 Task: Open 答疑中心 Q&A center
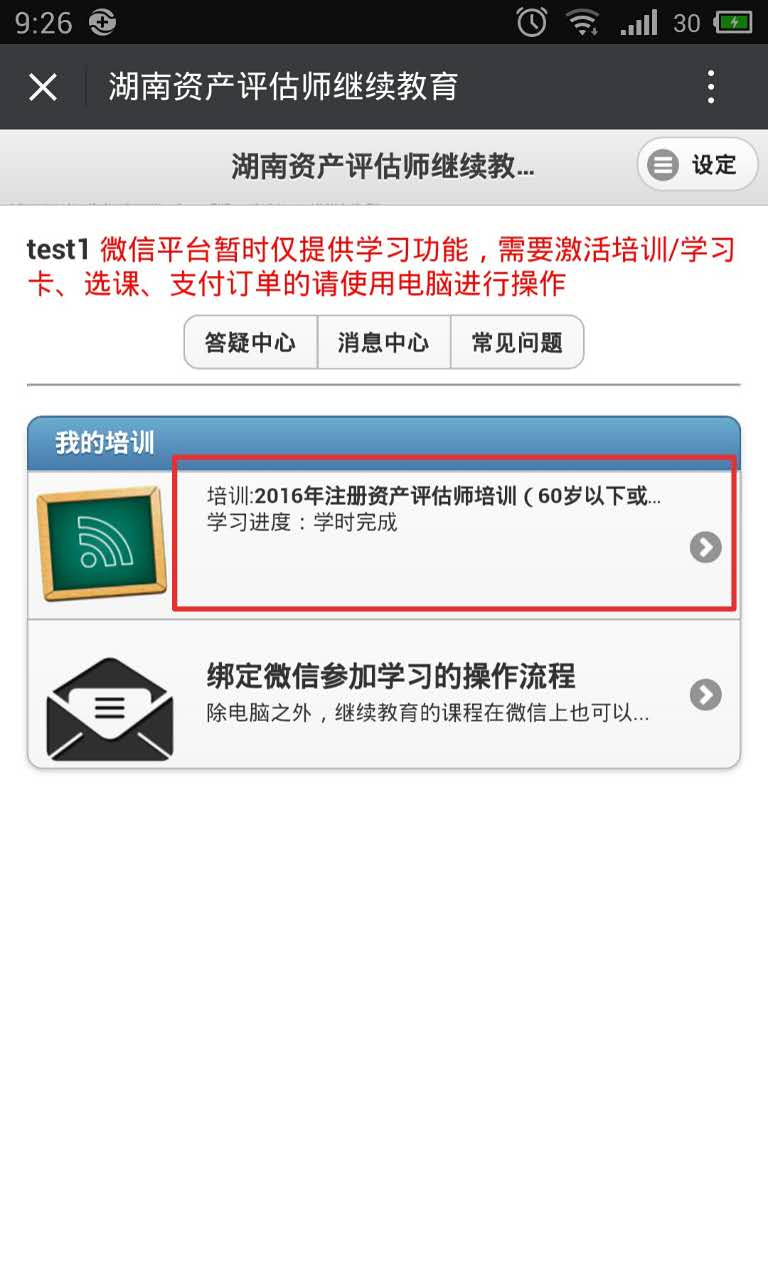[250, 343]
